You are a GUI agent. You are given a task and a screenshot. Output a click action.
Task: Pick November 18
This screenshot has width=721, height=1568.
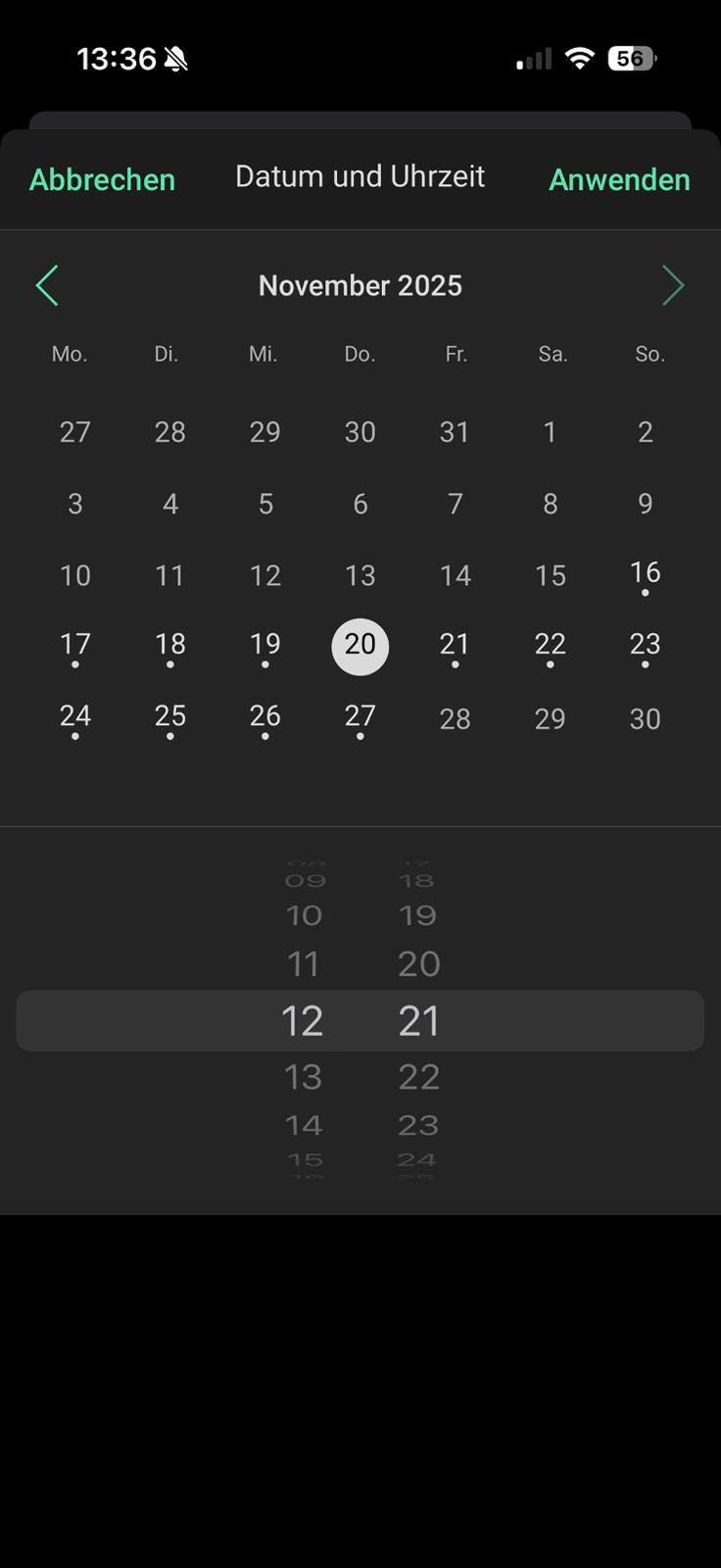[x=170, y=646]
